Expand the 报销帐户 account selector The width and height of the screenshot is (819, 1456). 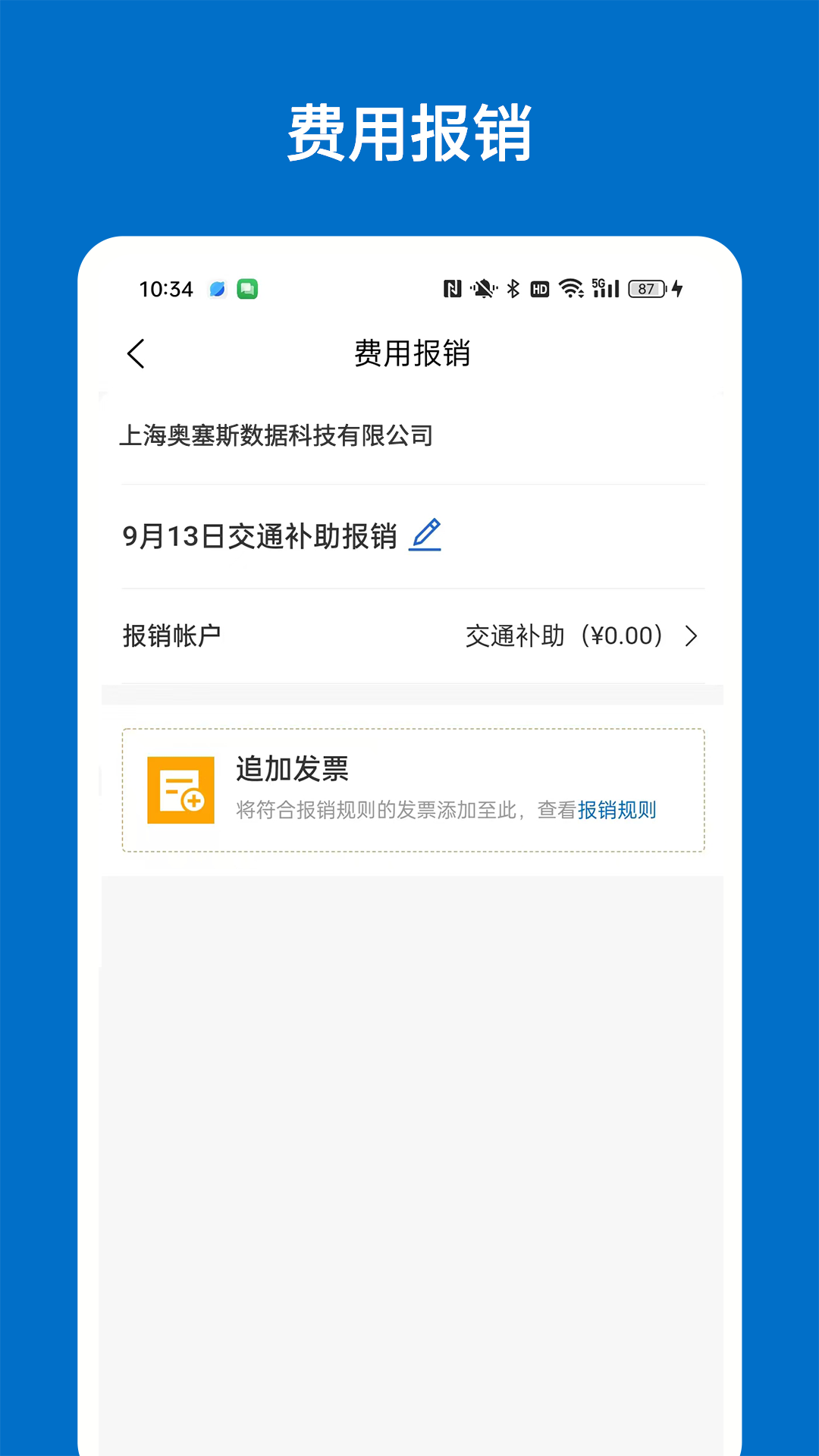172,636
